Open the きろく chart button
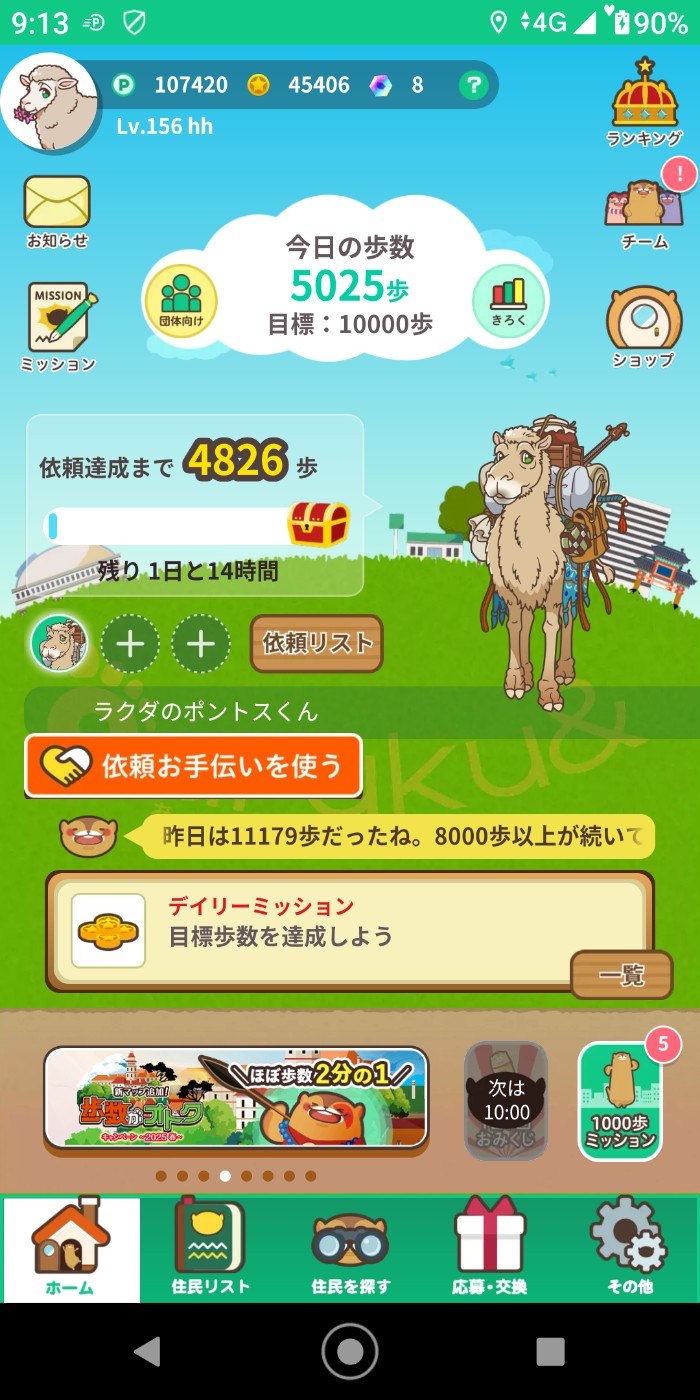The image size is (700, 1400). [x=509, y=299]
